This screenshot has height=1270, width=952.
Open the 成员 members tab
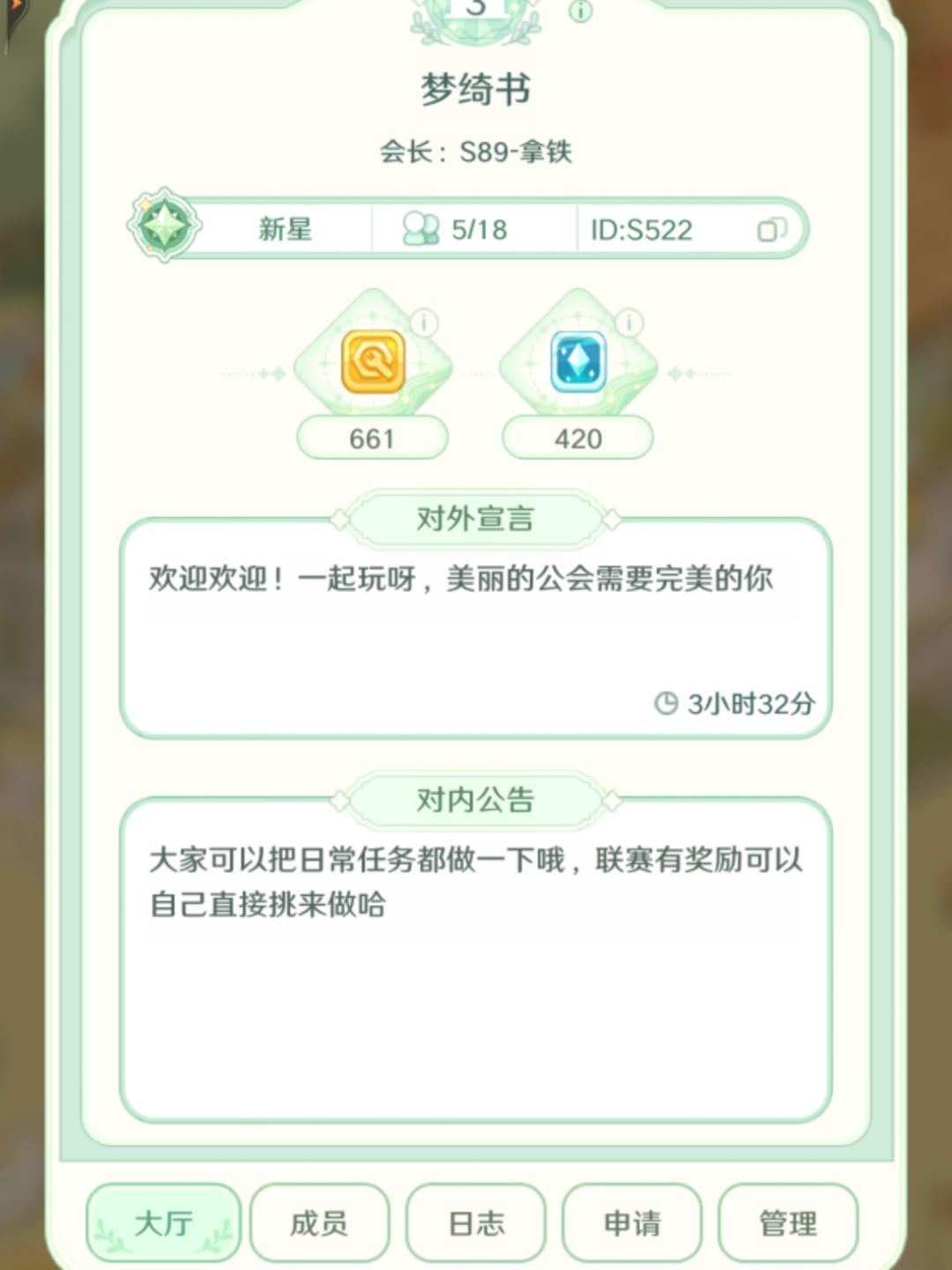tap(319, 1222)
